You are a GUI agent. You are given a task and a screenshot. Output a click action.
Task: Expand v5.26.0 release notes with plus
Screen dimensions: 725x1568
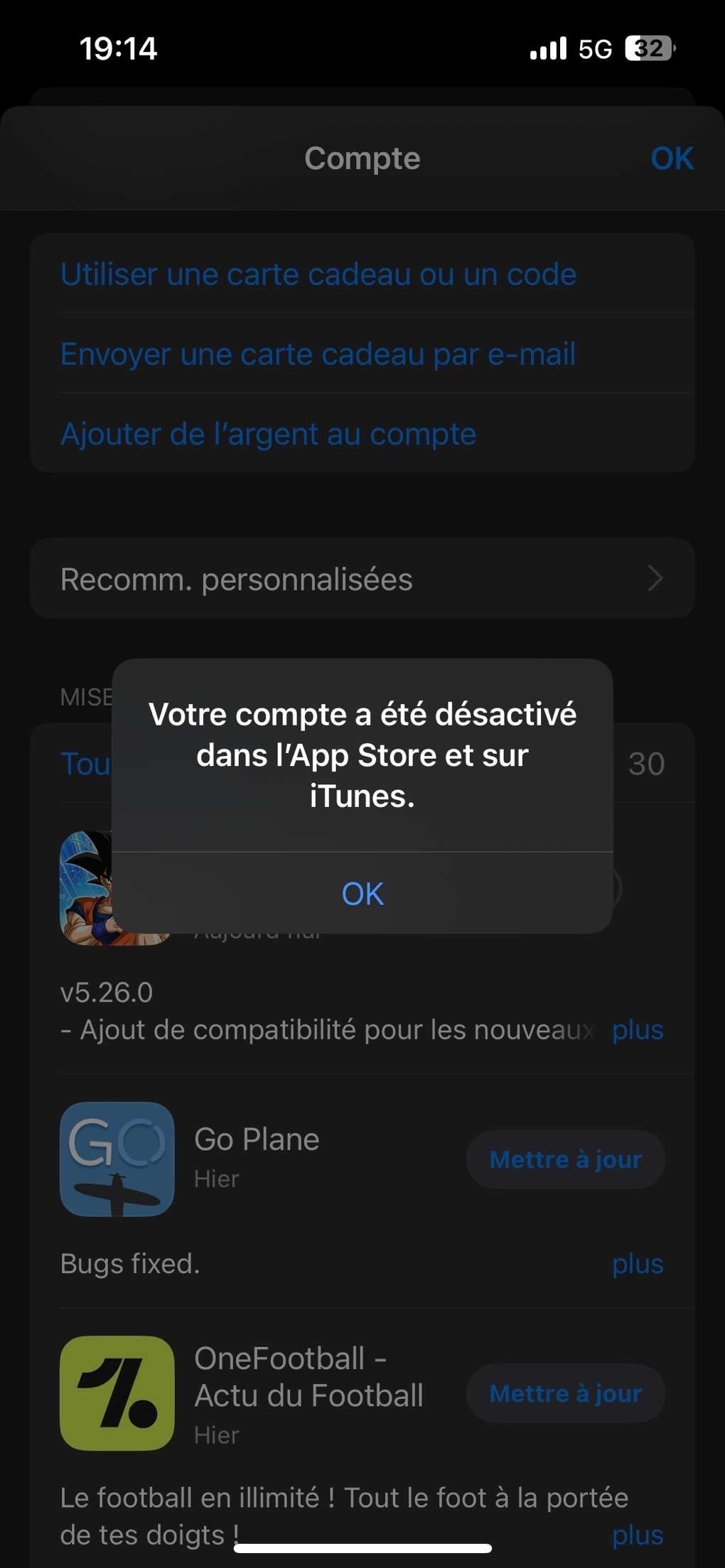[638, 1029]
